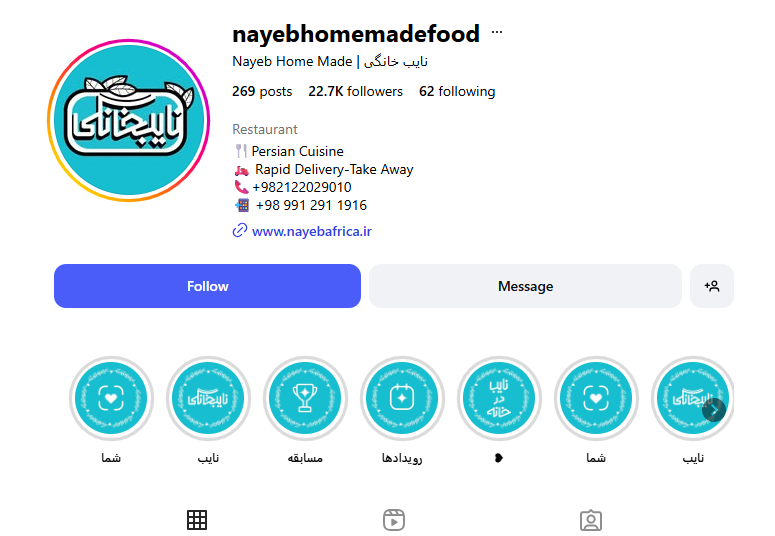View the profile picture story
The width and height of the screenshot is (775, 536).
click(x=128, y=121)
